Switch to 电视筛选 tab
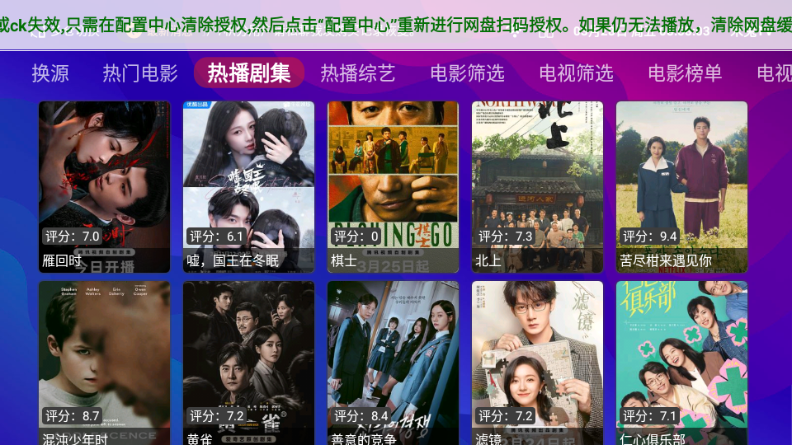Image resolution: width=792 pixels, height=445 pixels. [576, 73]
